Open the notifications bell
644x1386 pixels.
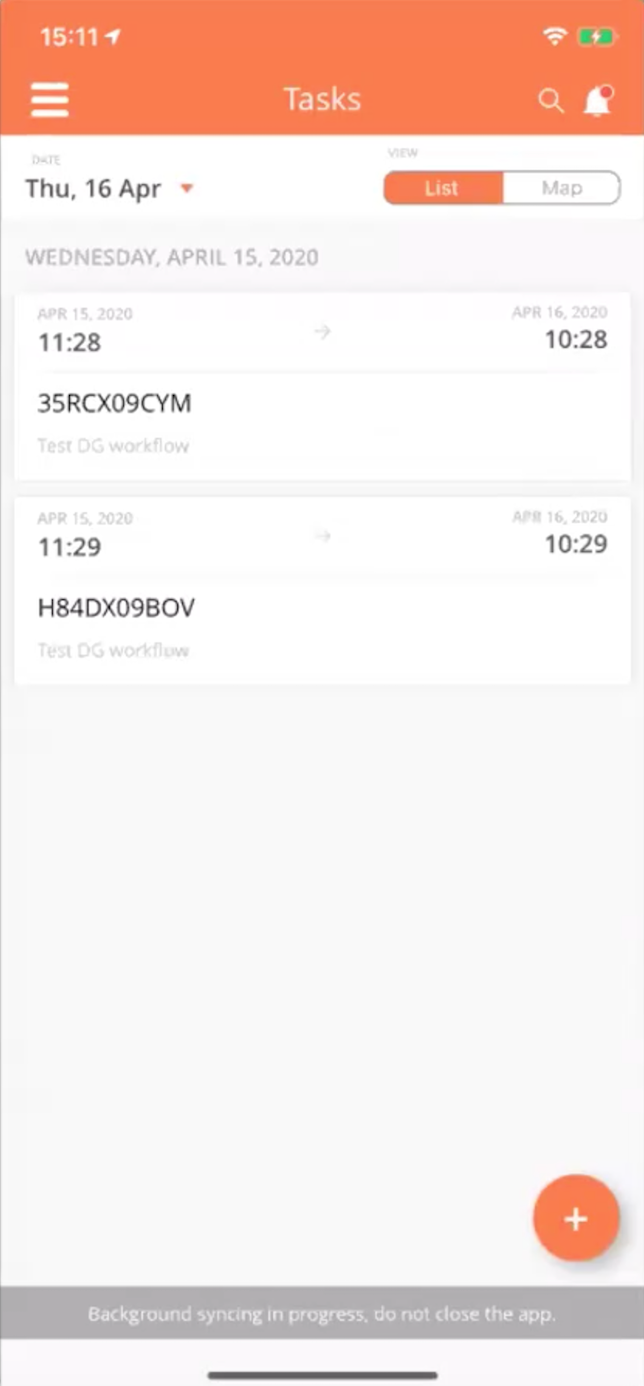point(597,100)
